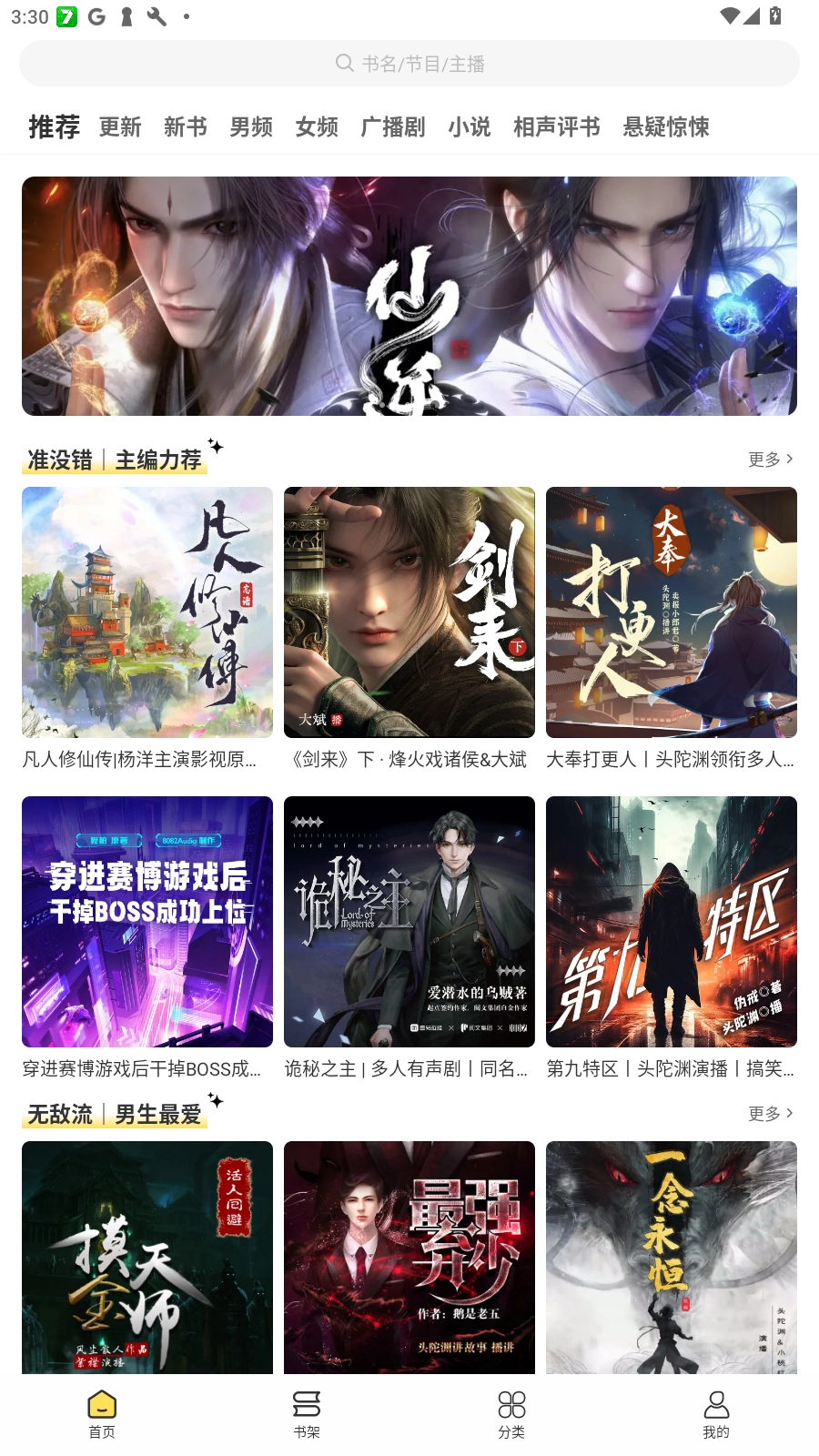
Task: Open the 大奉打更人 audiobook
Action: (x=672, y=612)
